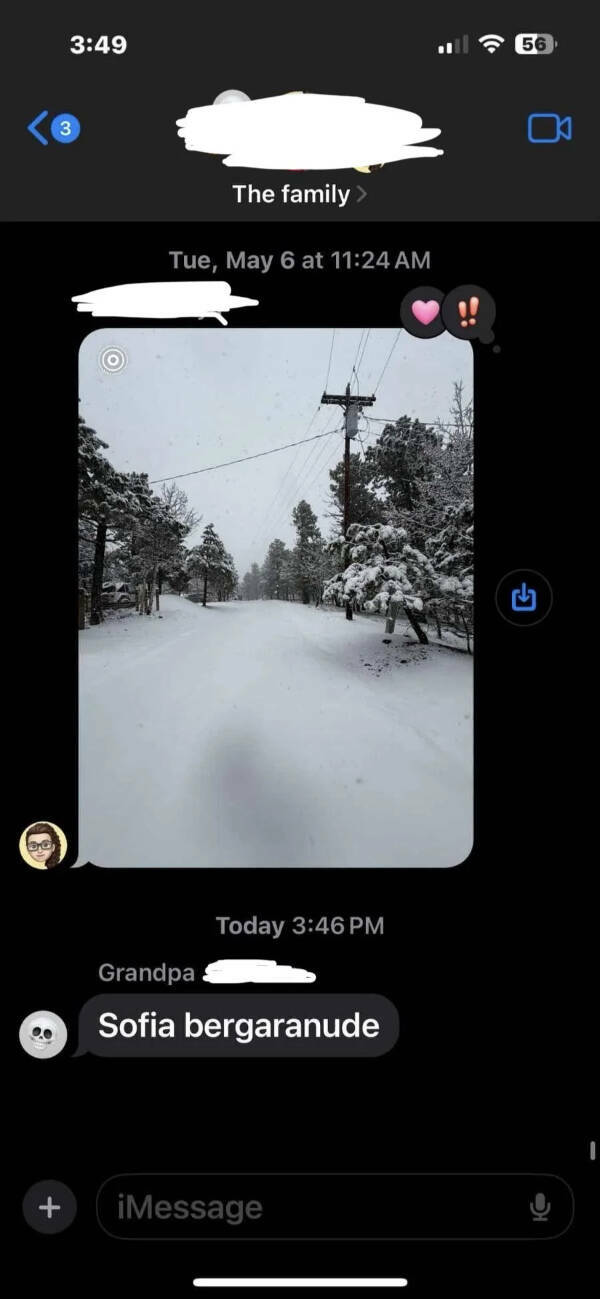Open the sender's memoji avatar with glasses
The image size is (600, 1299).
coord(43,845)
